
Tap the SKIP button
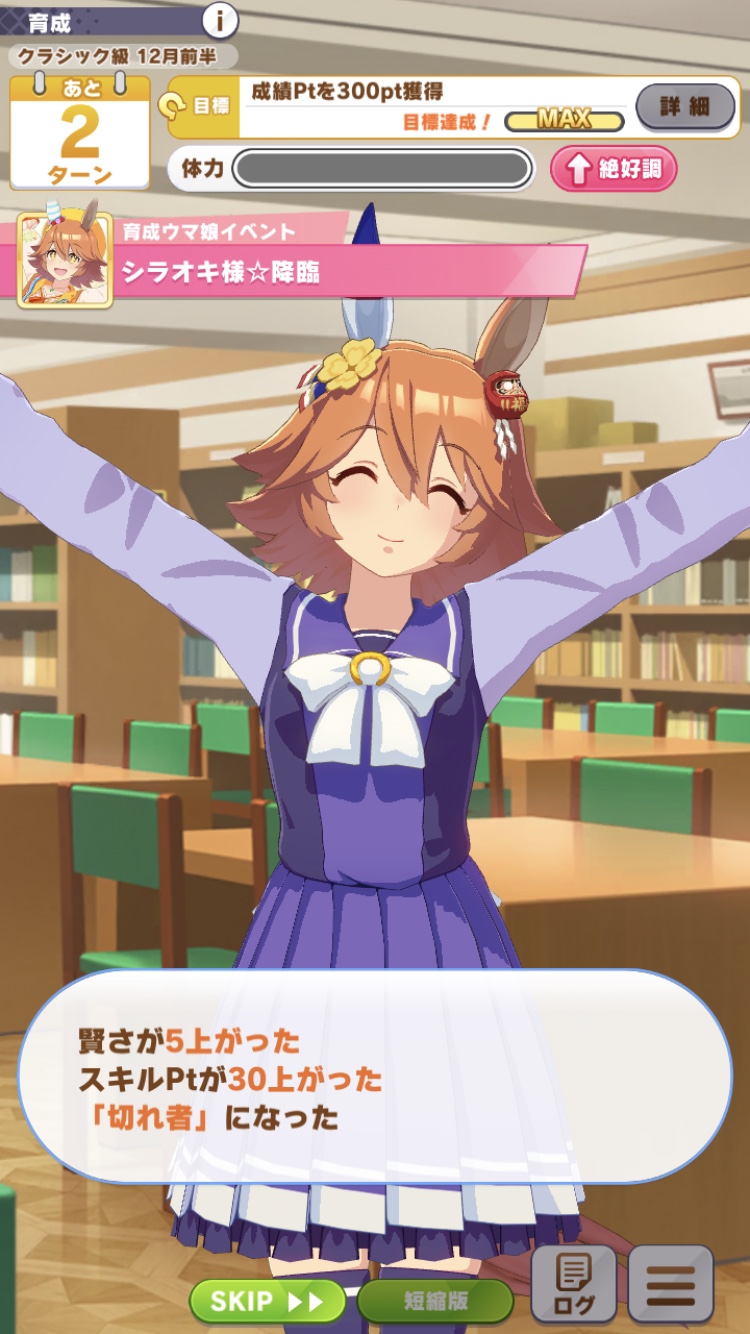coord(267,1301)
